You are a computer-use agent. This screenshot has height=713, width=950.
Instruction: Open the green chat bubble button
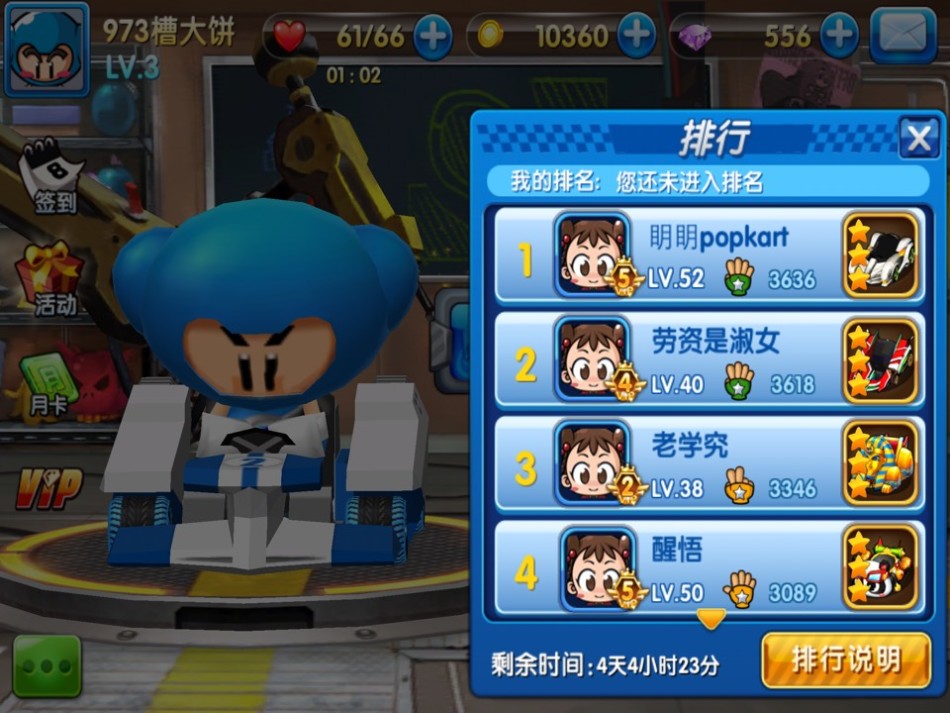pyautogui.click(x=47, y=665)
